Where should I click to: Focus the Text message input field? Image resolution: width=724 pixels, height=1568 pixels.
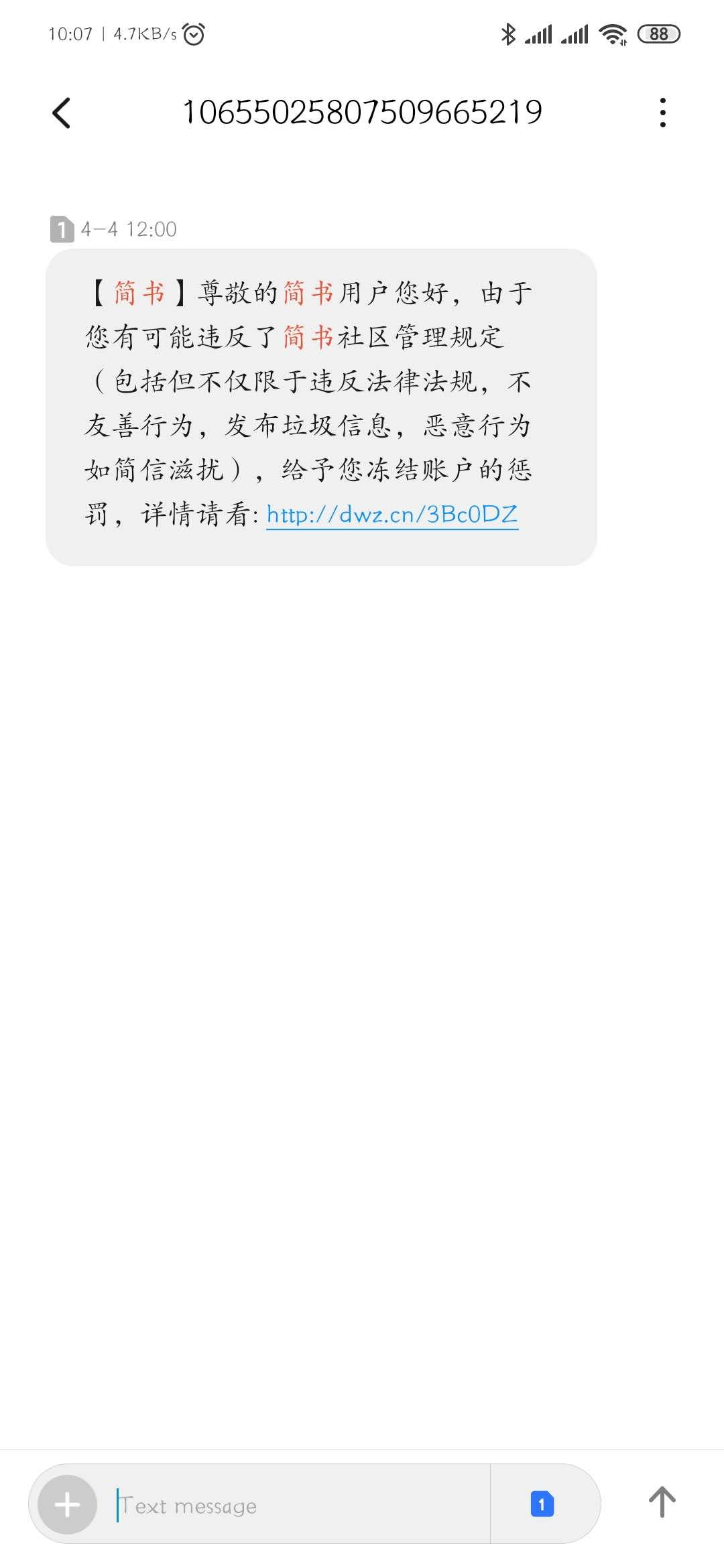(x=300, y=1505)
